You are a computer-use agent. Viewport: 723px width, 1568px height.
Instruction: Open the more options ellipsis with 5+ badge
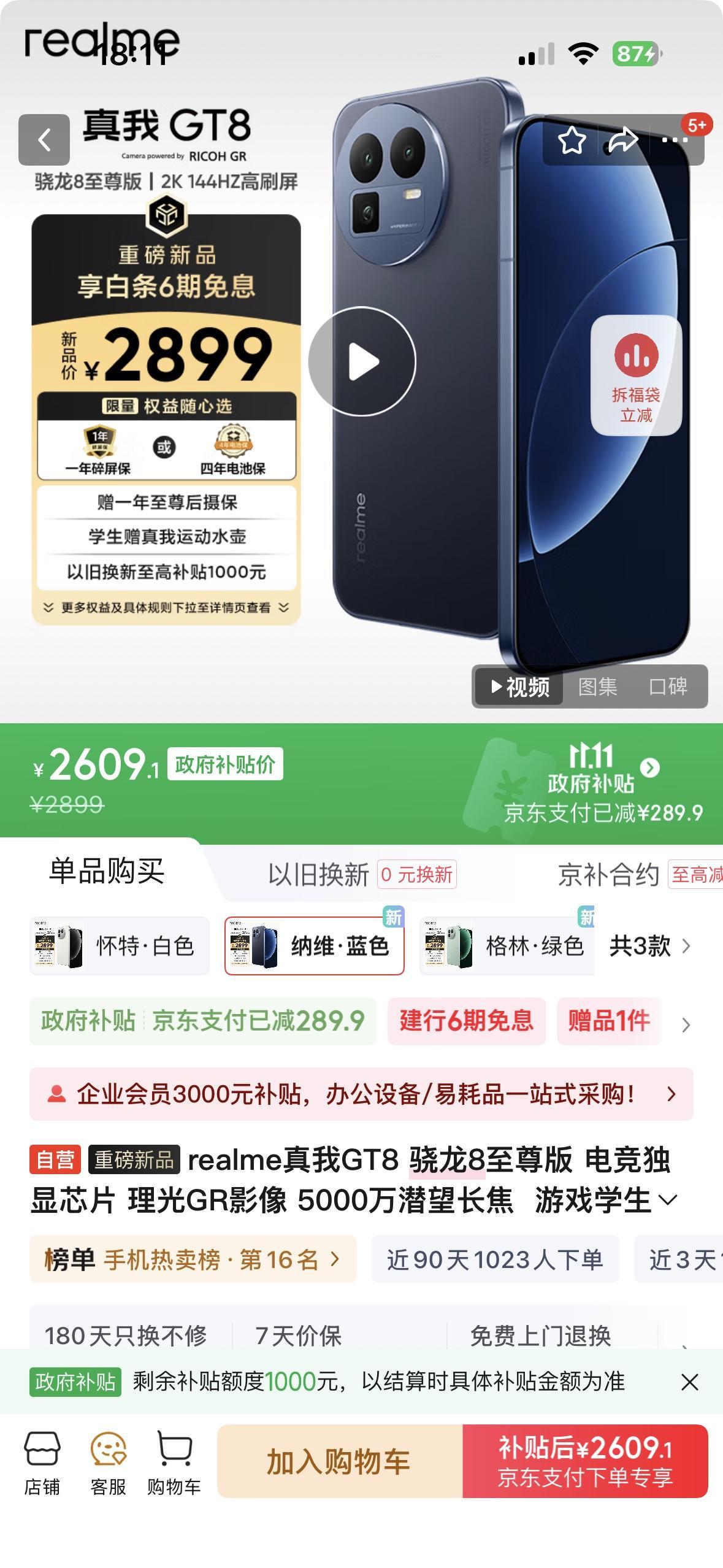[x=675, y=141]
